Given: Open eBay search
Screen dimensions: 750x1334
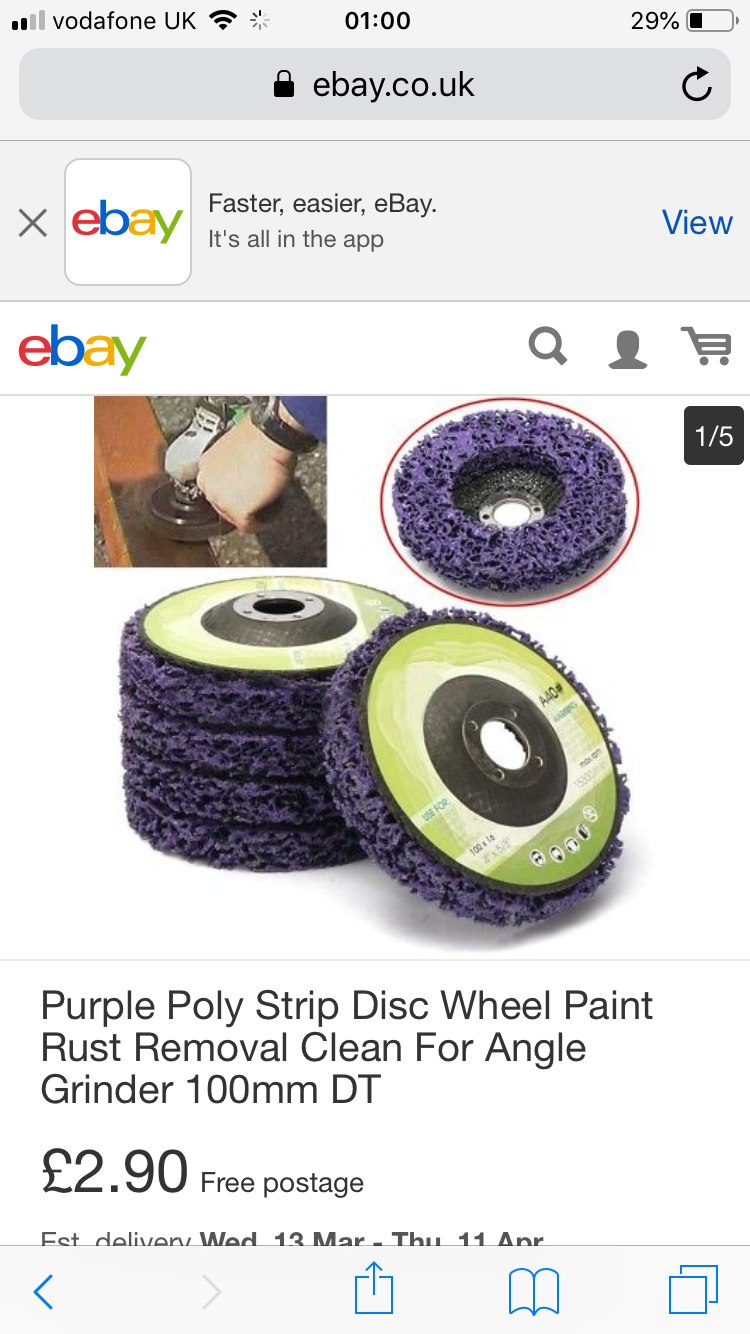Looking at the screenshot, I should click(x=548, y=347).
